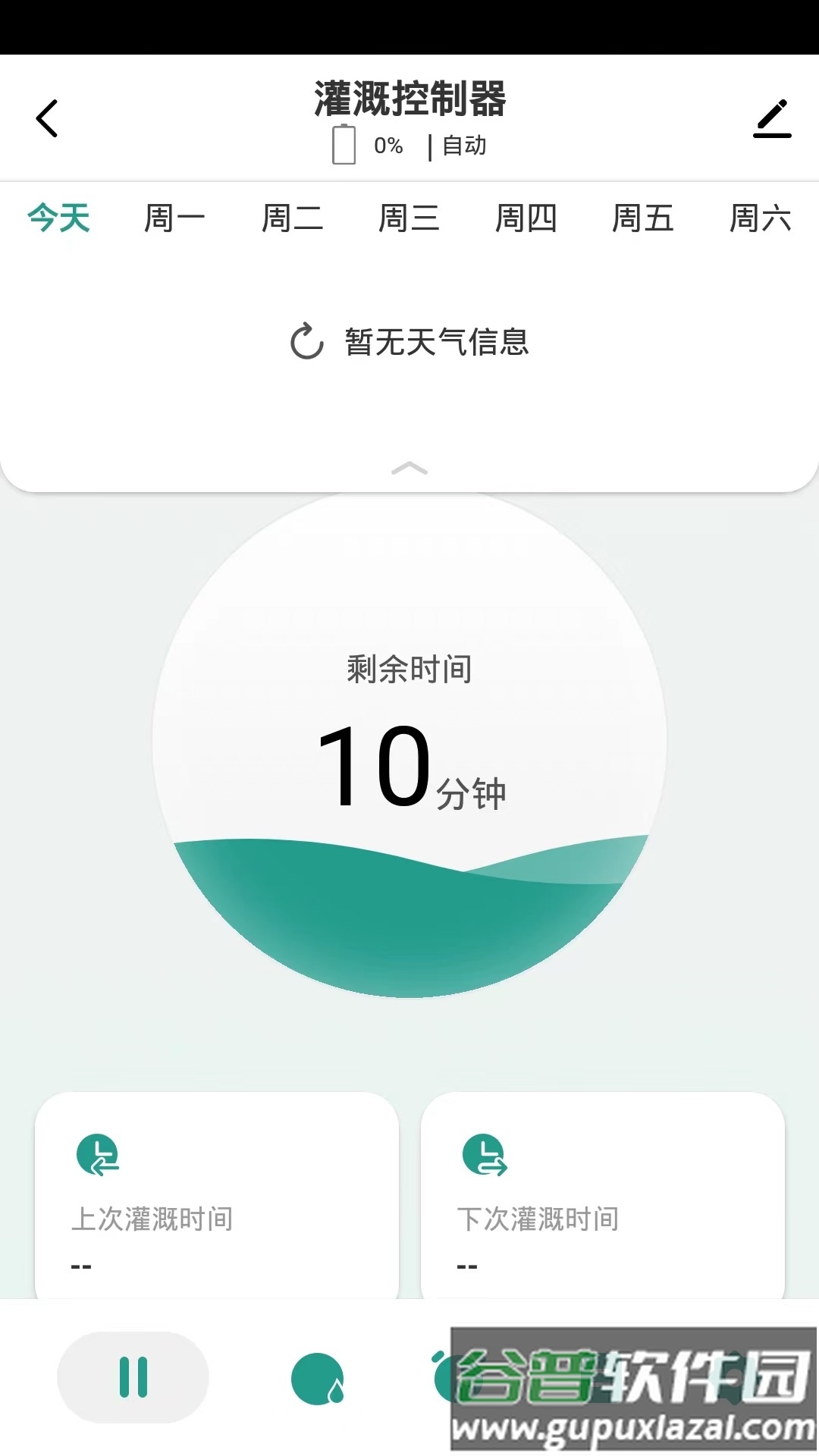Collapse the weather panel using the chevron
The height and width of the screenshot is (1456, 819).
click(409, 469)
